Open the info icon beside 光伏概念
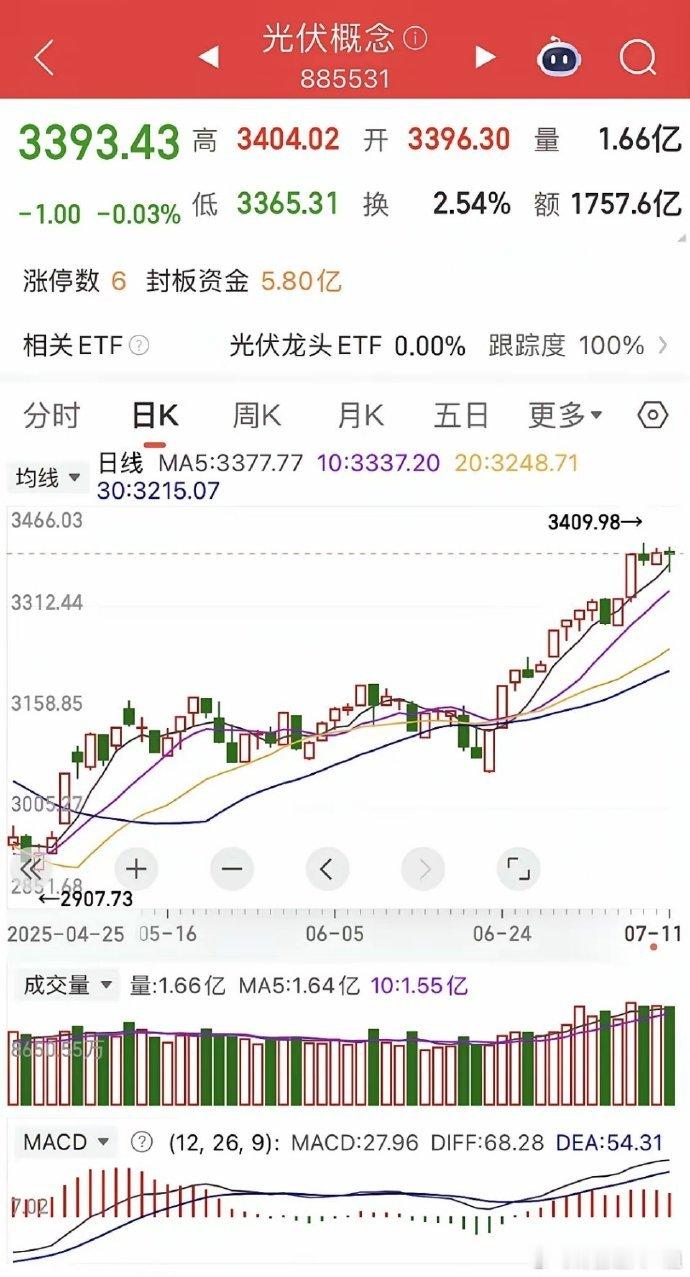690x1277 pixels. click(x=415, y=39)
